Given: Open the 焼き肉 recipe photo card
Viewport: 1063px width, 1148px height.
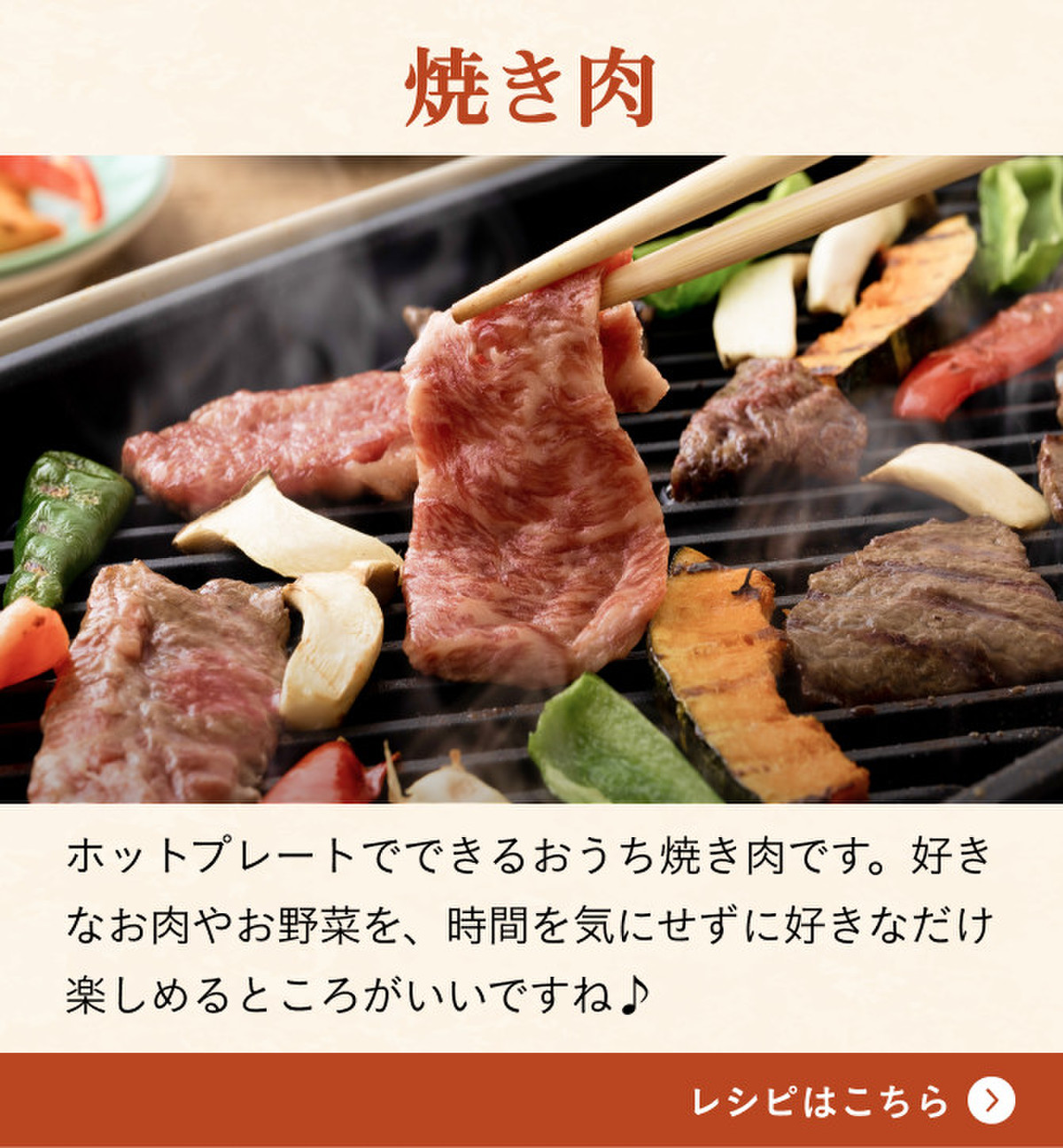Looking at the screenshot, I should [531, 479].
